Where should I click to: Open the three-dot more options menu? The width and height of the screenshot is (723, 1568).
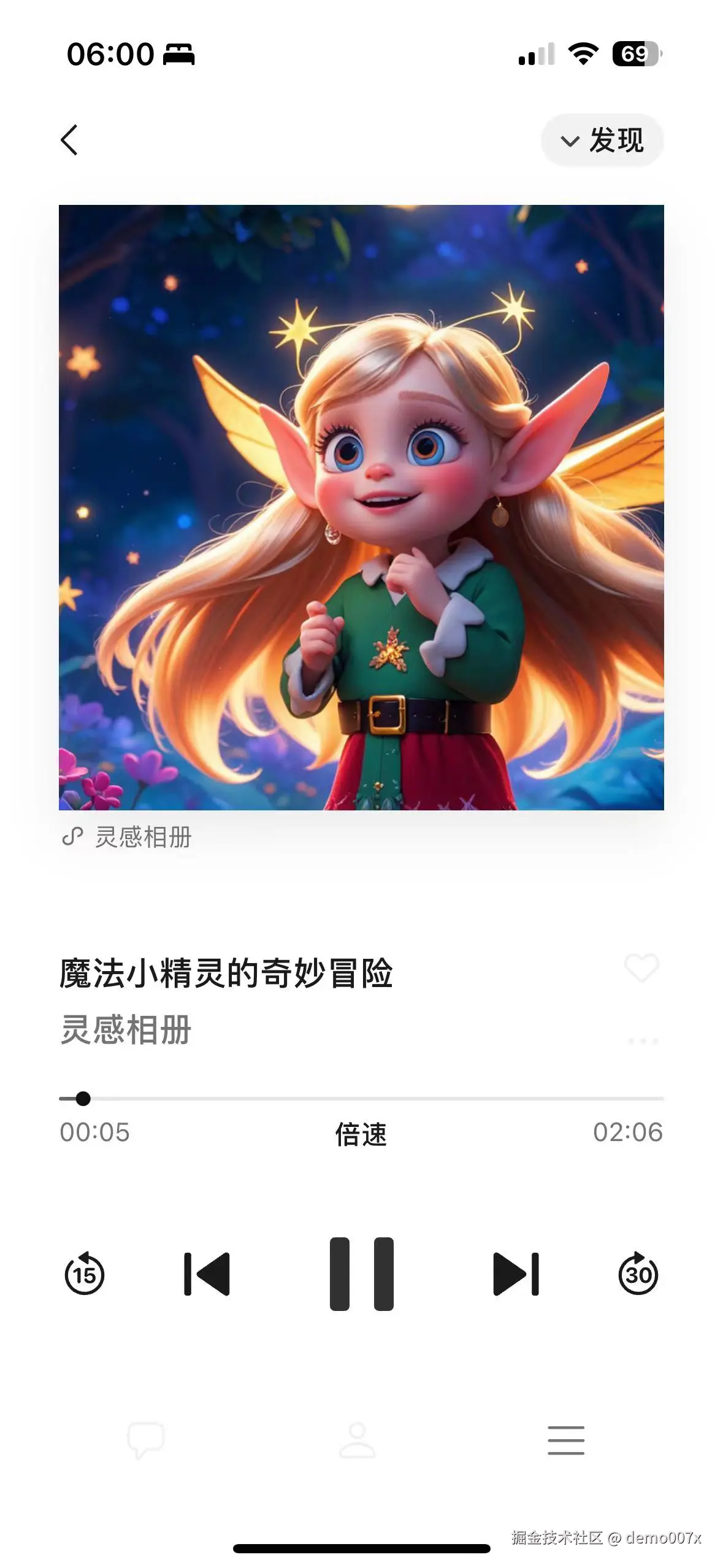(643, 1041)
